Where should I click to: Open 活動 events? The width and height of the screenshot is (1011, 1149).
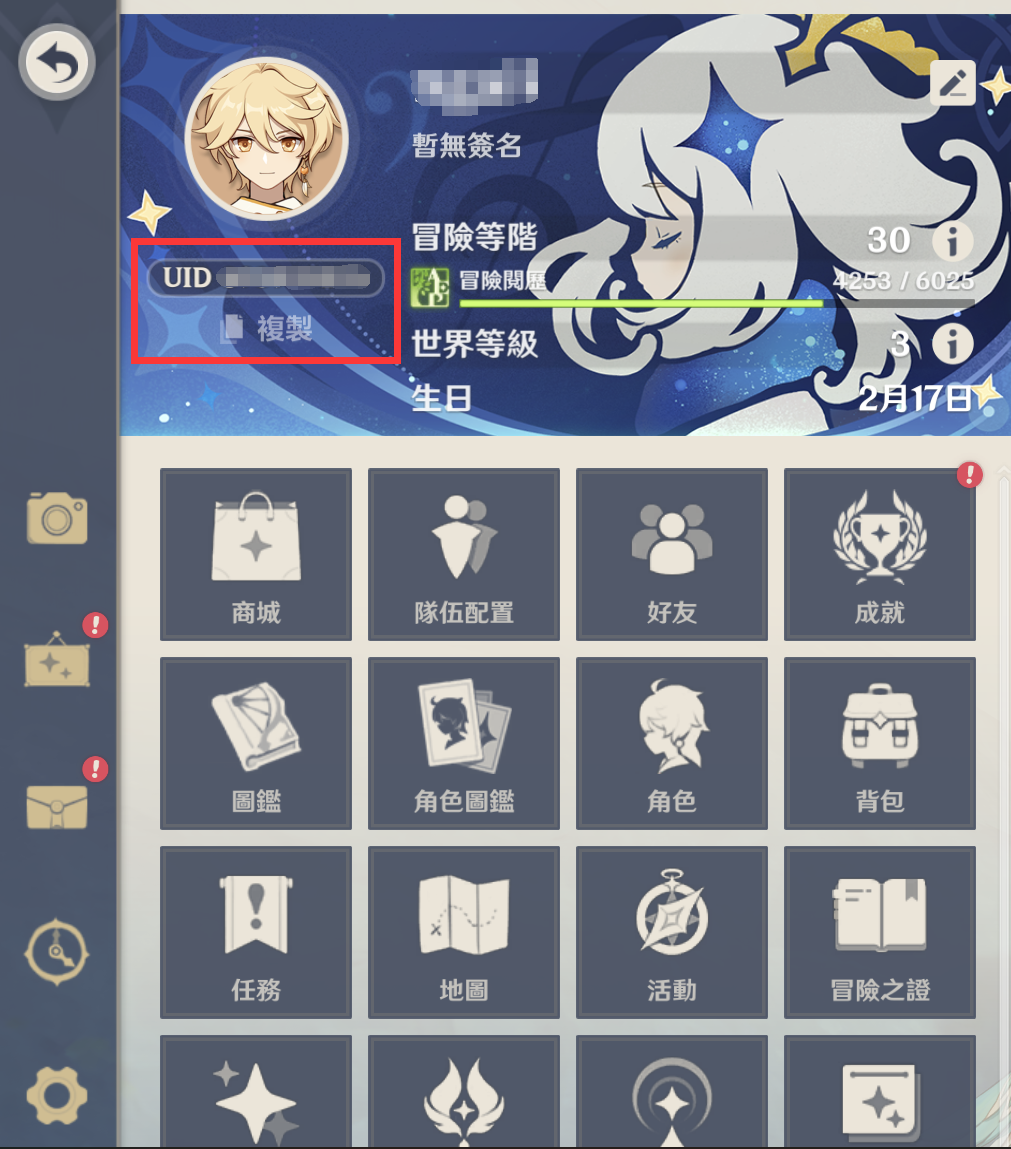pos(672,932)
